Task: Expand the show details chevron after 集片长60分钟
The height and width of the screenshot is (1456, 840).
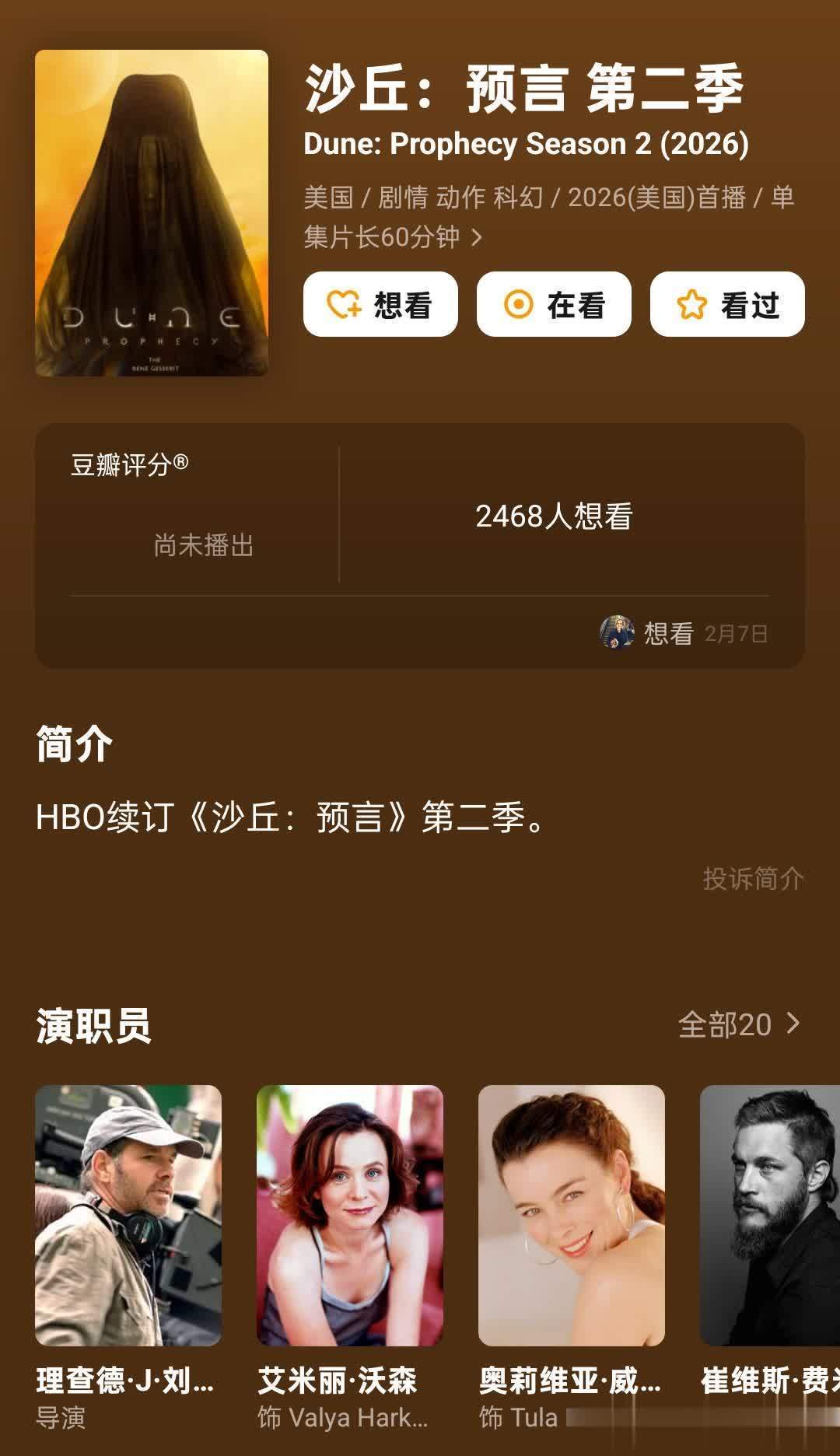Action: (x=477, y=237)
